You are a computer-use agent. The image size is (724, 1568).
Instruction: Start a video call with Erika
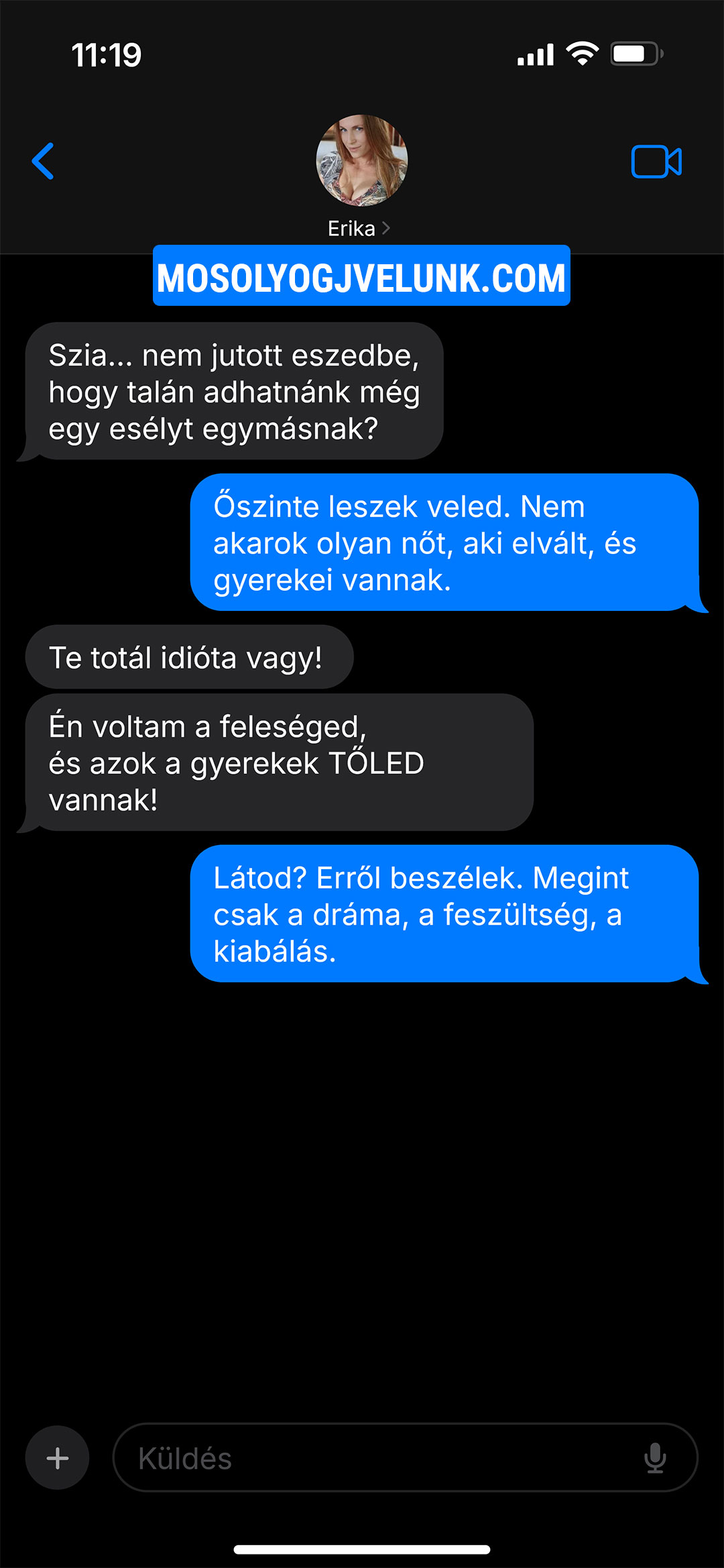(x=656, y=162)
